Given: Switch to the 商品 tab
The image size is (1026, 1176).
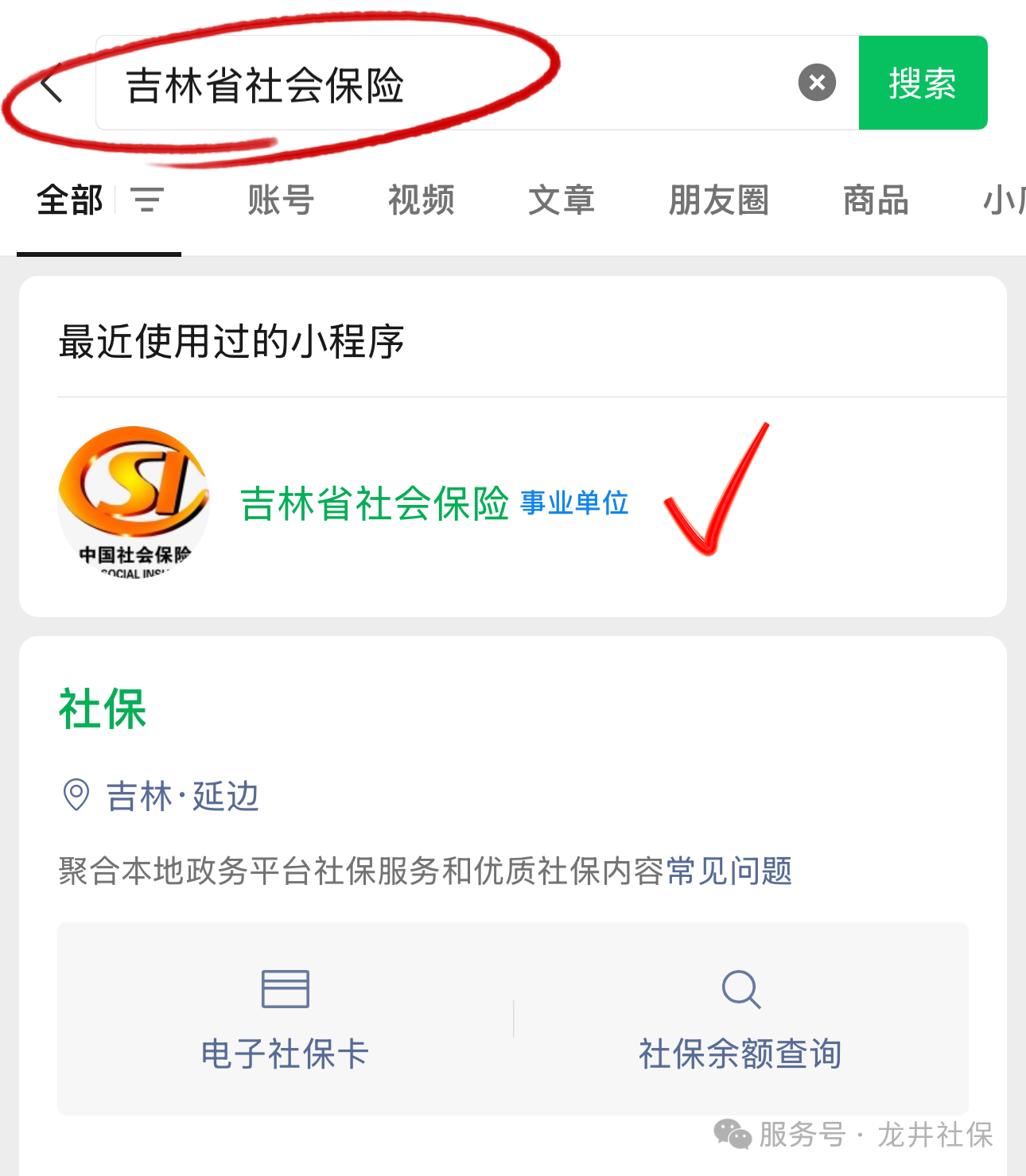Looking at the screenshot, I should coord(876,200).
